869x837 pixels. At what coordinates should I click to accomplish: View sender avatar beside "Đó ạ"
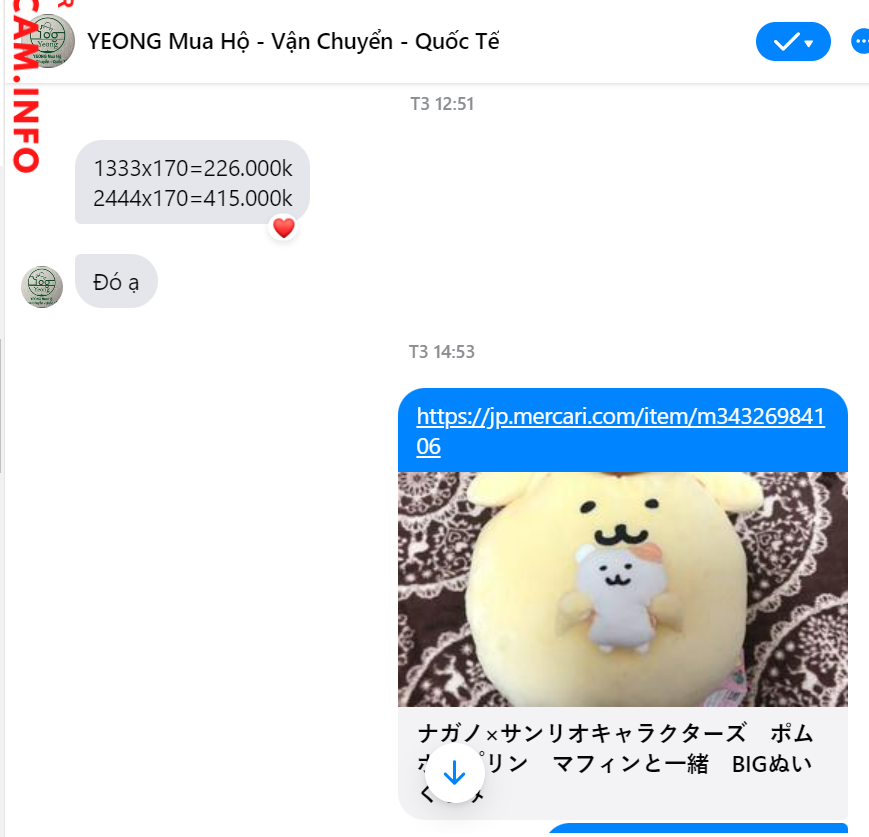(x=42, y=287)
